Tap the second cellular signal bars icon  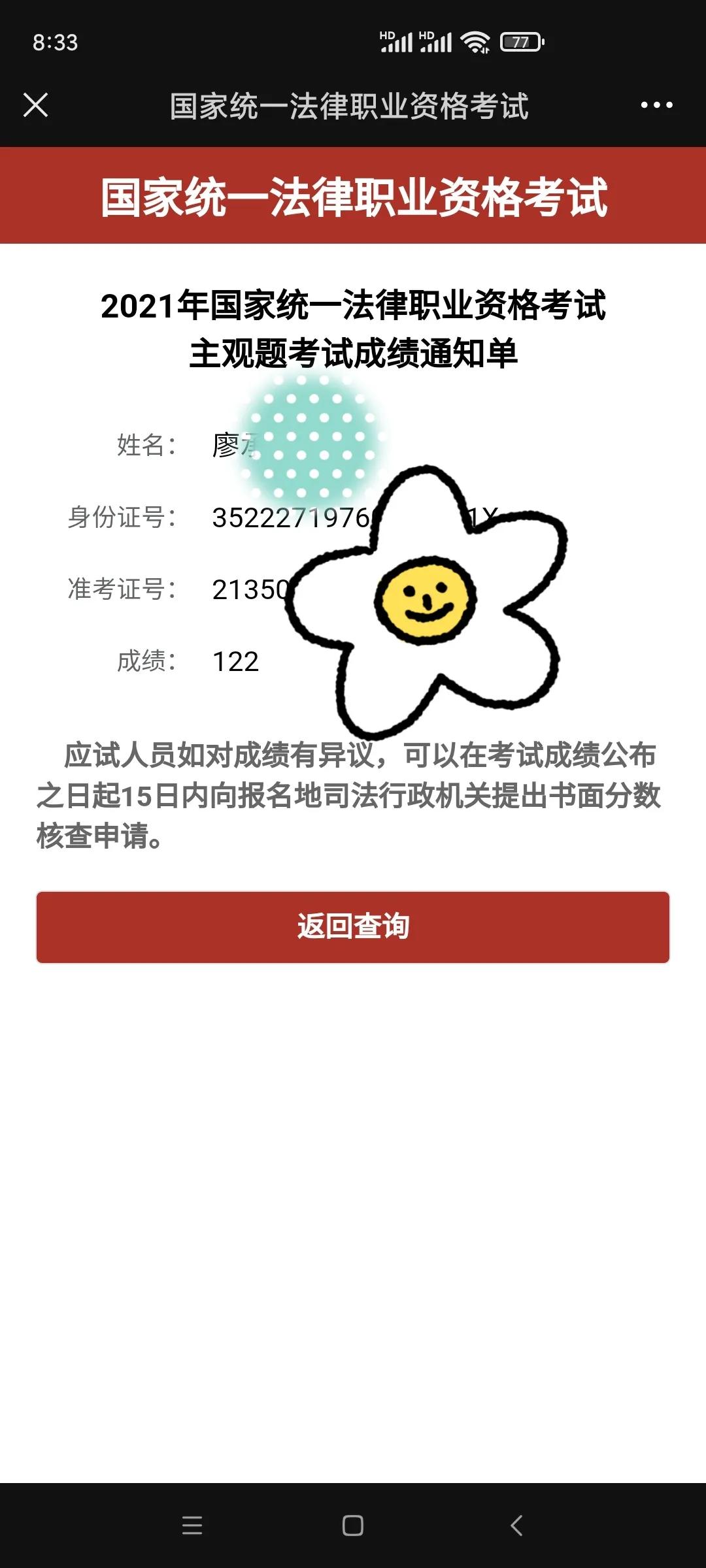(435, 41)
